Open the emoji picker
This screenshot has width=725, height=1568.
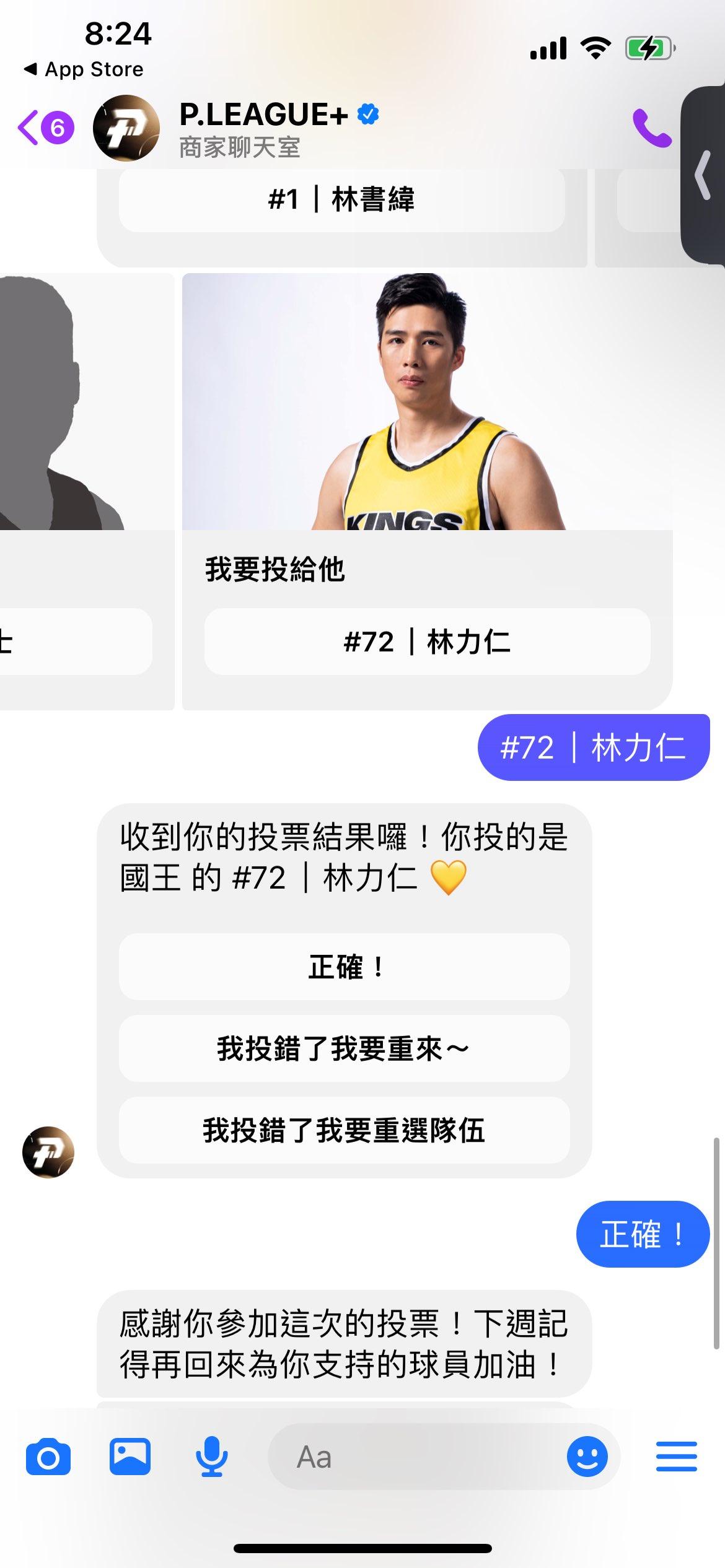[587, 1457]
